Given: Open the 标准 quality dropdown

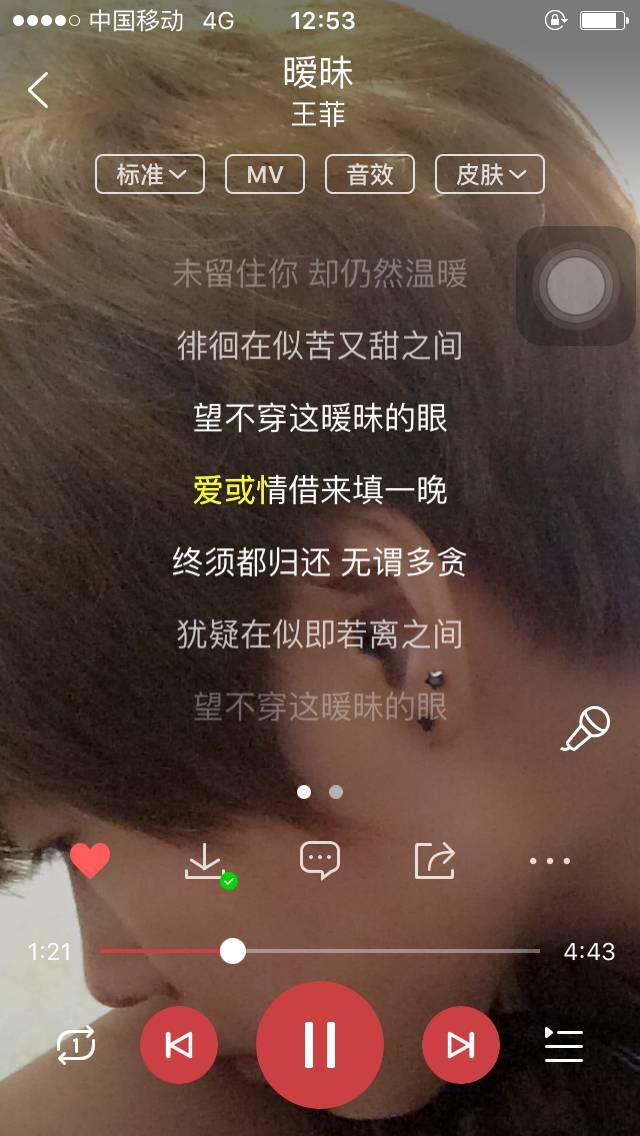Looking at the screenshot, I should point(150,174).
